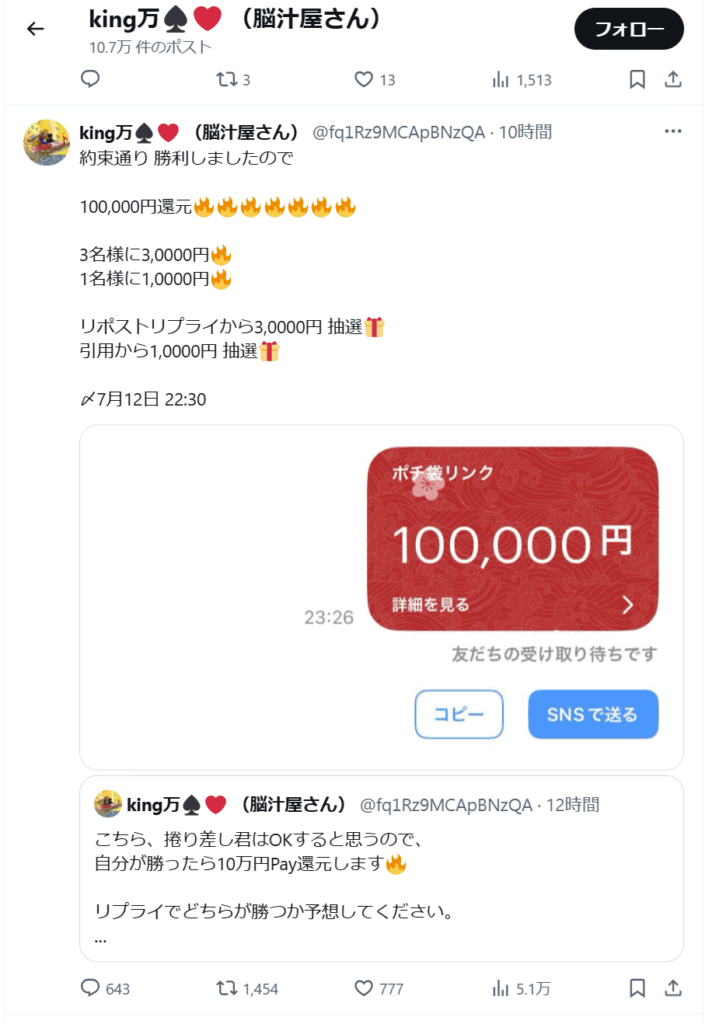The image size is (712, 1024).
Task: Go back with the arrow icon
Action: tap(35, 29)
